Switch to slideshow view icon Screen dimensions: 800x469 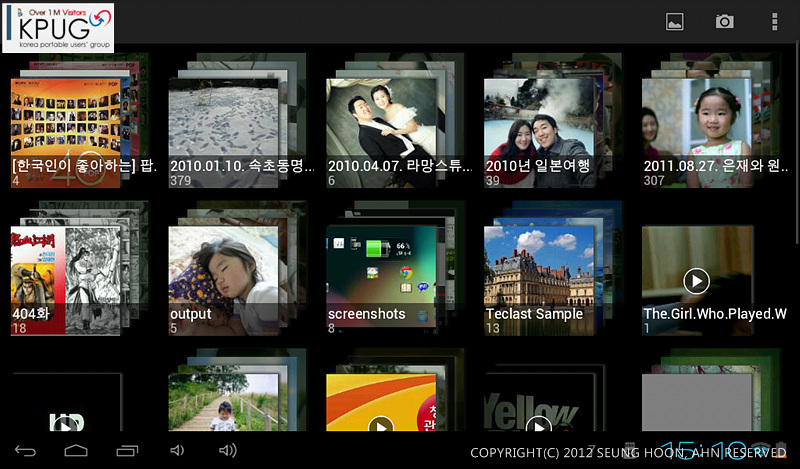(x=675, y=22)
